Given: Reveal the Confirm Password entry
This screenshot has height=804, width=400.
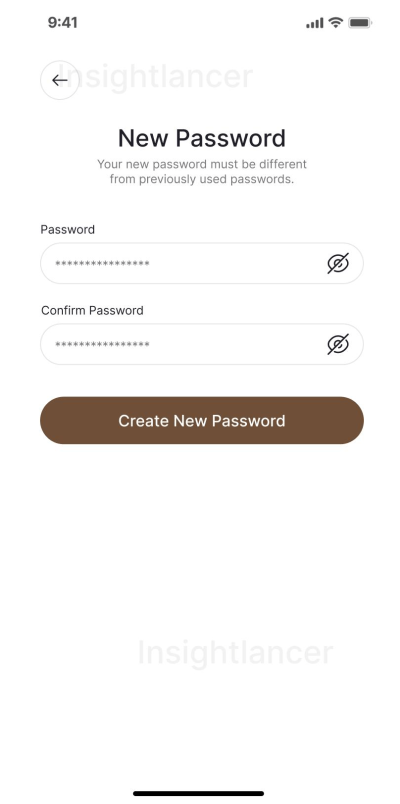Looking at the screenshot, I should point(338,344).
